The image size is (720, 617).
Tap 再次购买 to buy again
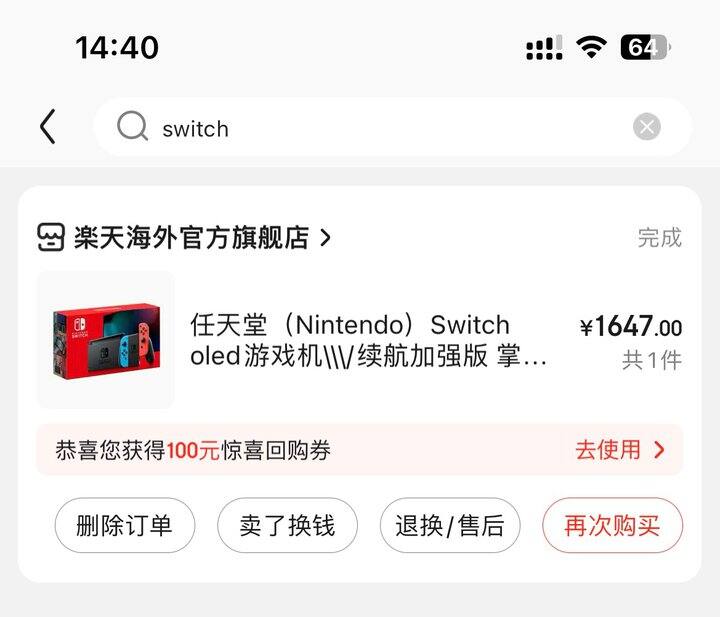(612, 526)
